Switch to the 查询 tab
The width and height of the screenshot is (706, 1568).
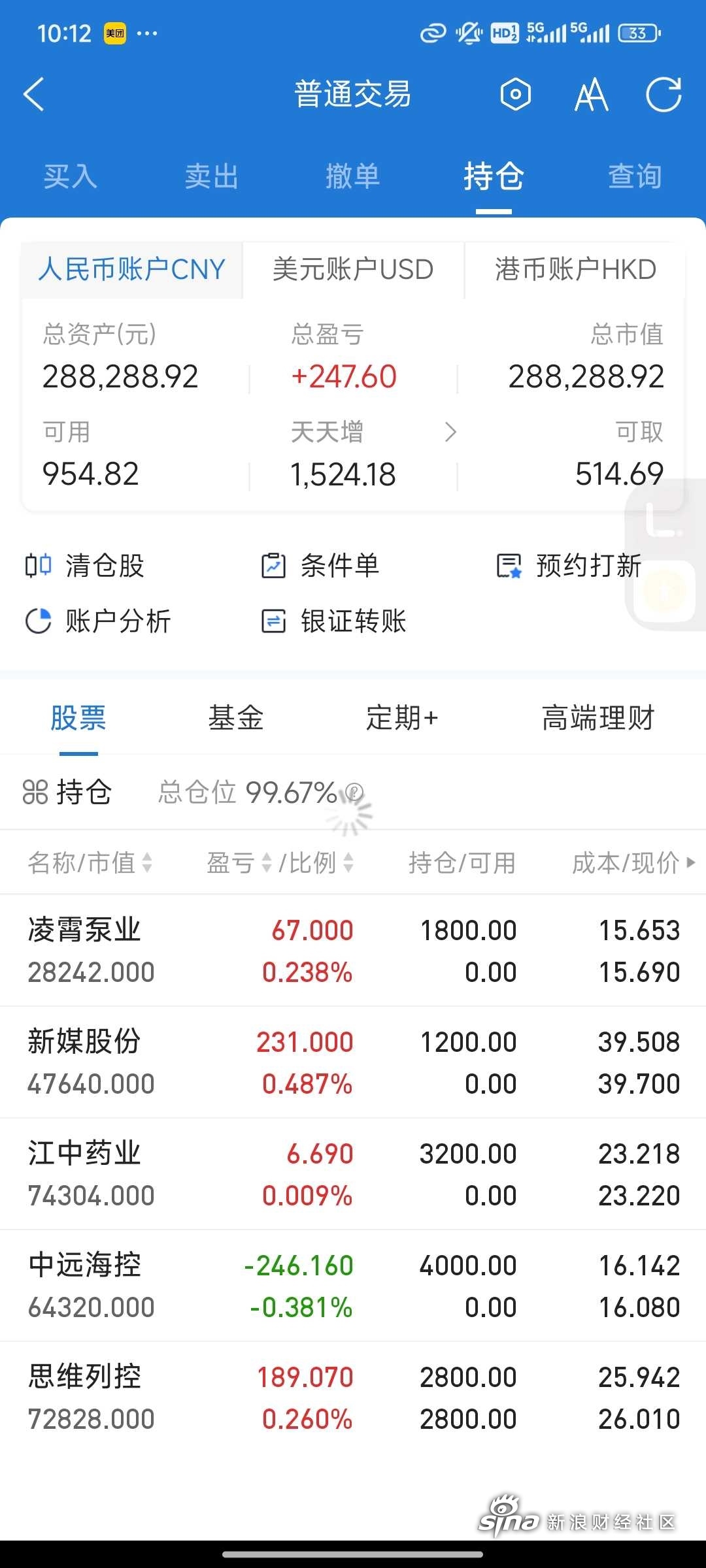click(x=635, y=176)
